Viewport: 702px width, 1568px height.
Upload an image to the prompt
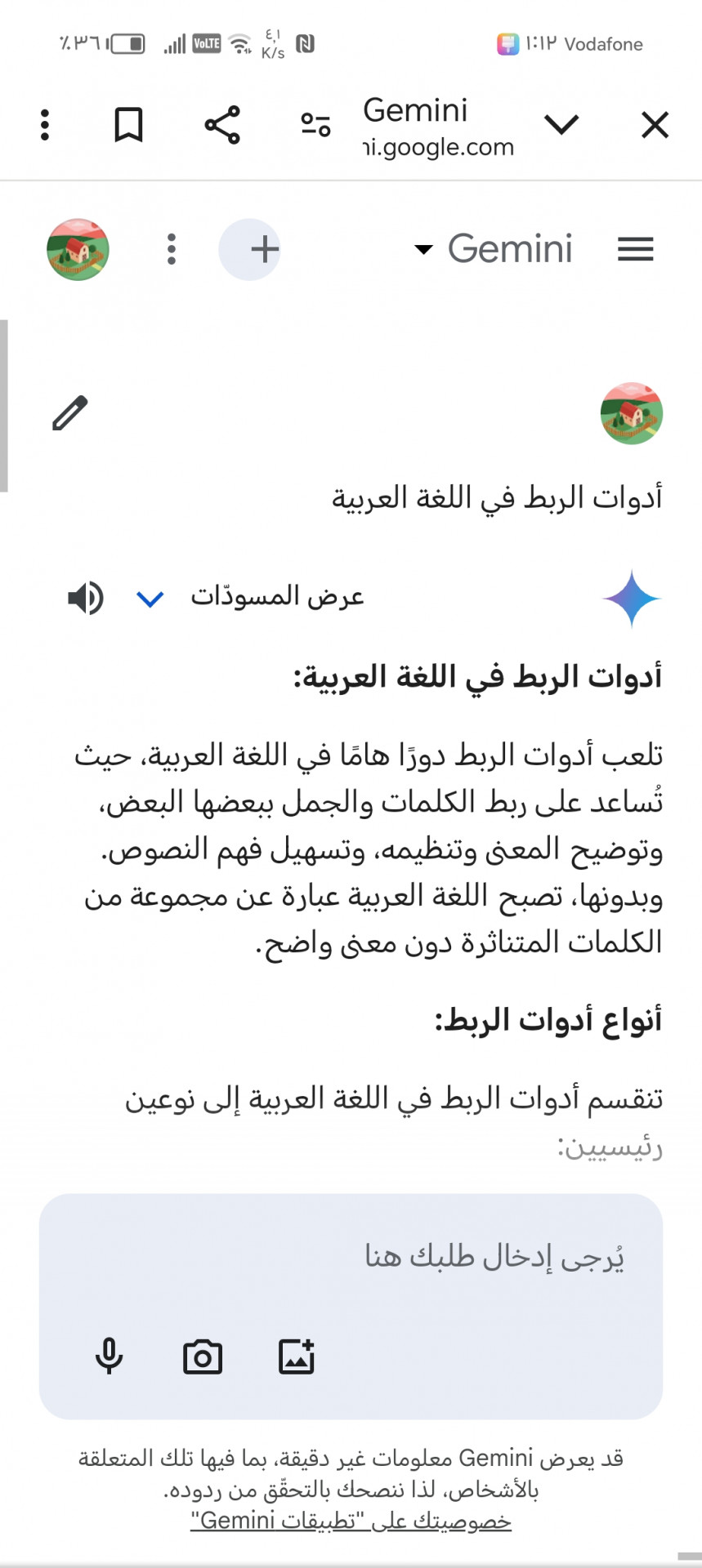(297, 1357)
